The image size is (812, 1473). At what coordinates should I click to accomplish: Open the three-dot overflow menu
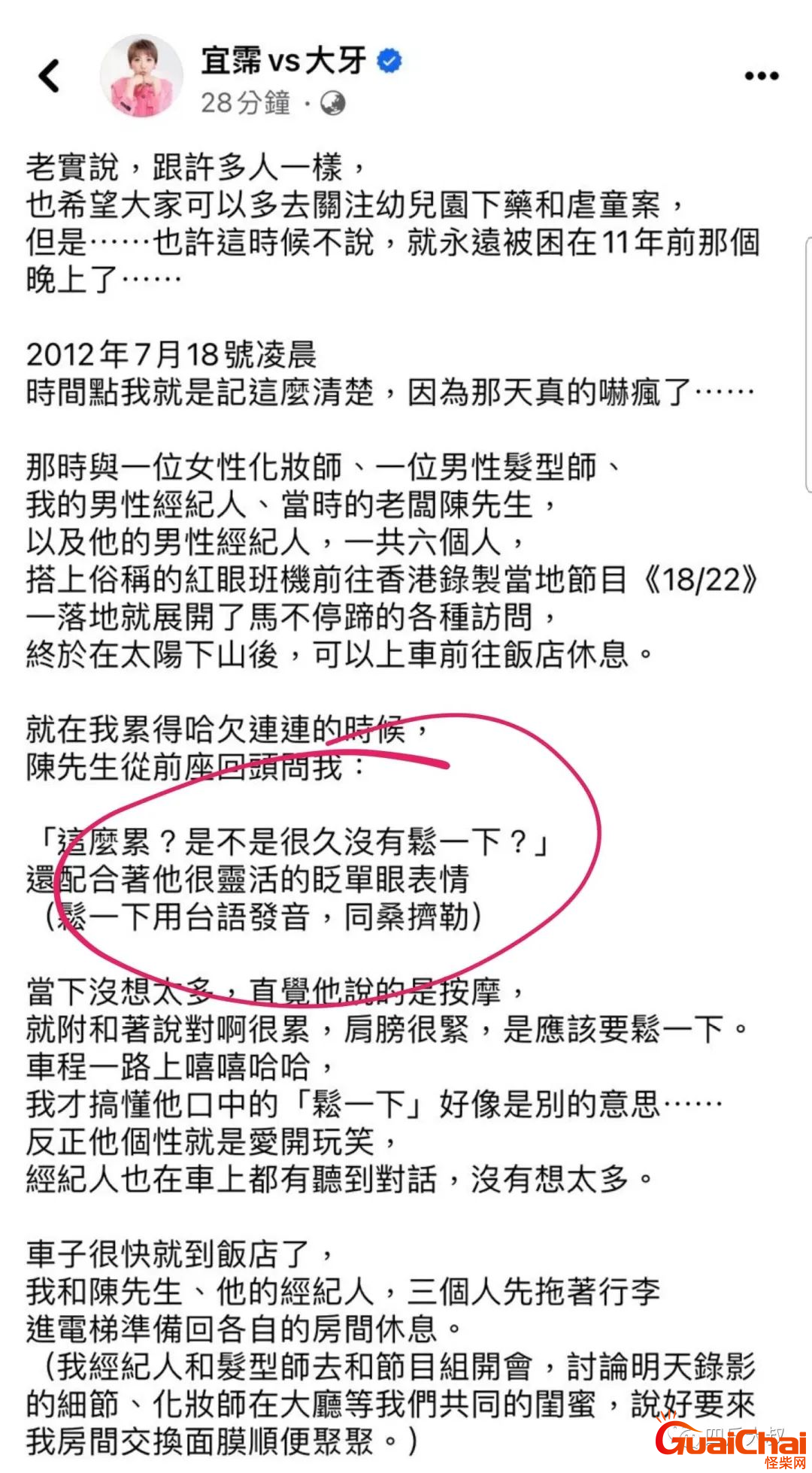coord(761,76)
